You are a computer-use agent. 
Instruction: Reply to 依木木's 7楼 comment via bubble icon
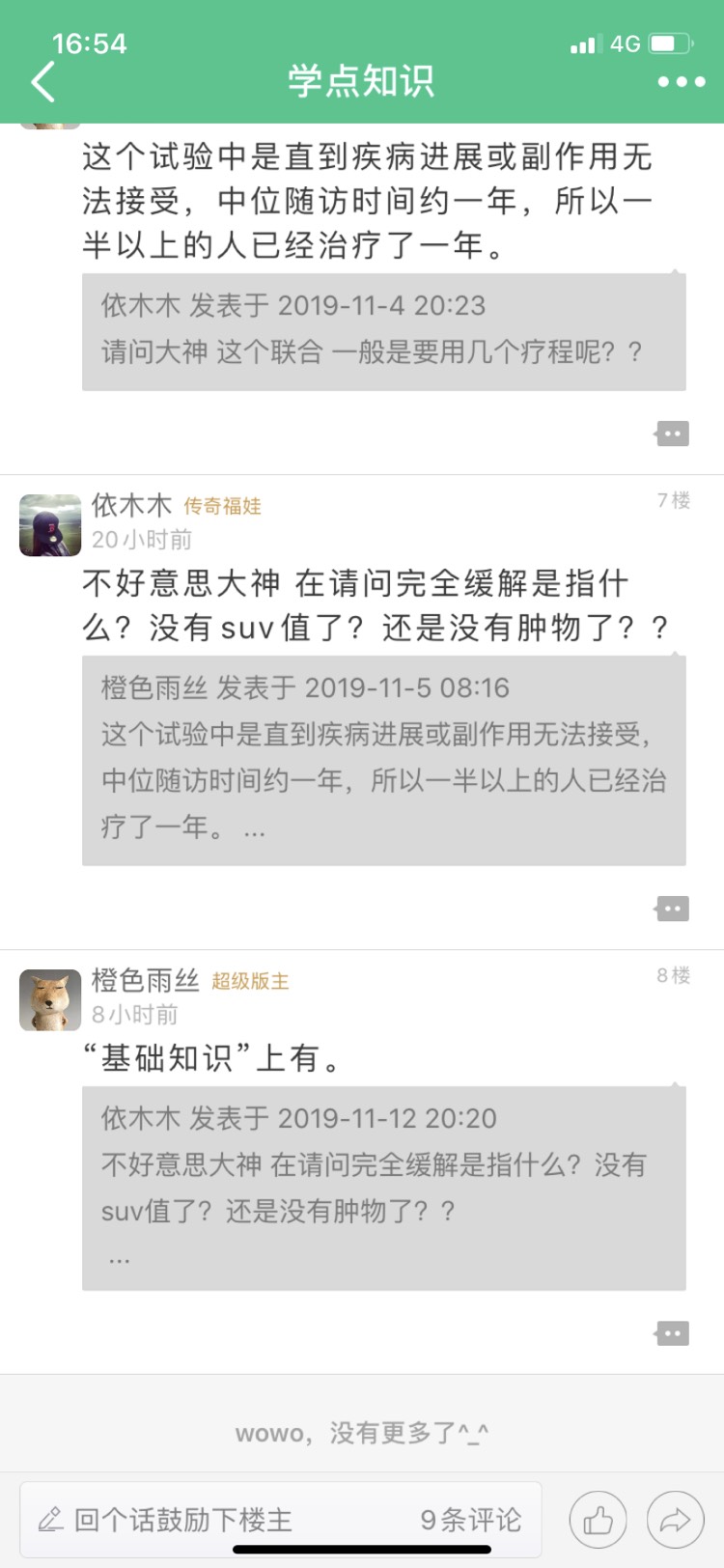(x=672, y=909)
